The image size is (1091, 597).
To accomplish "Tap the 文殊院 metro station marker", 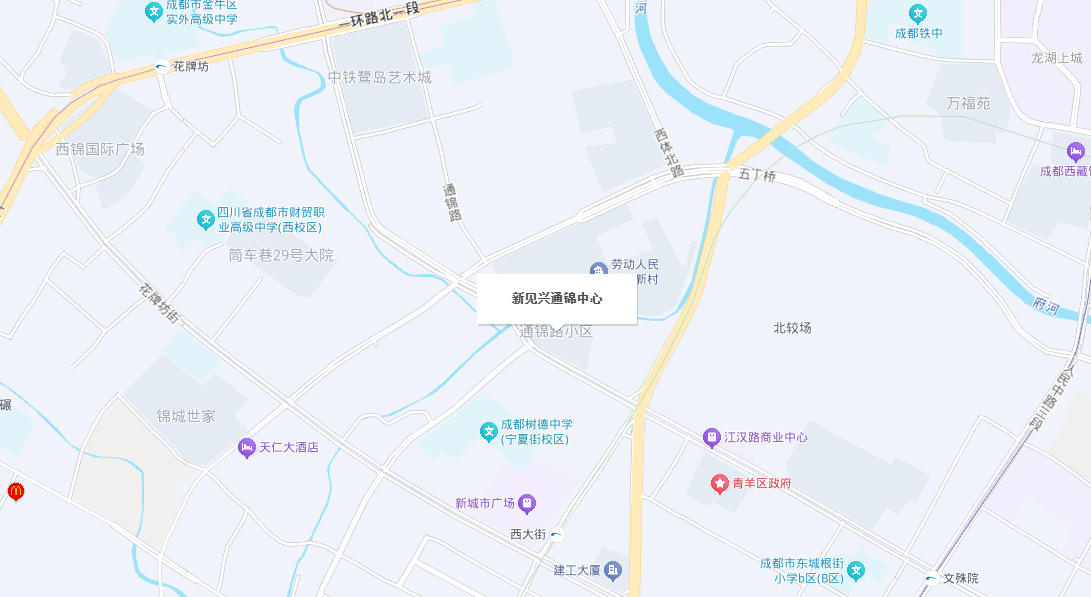I will point(931,578).
